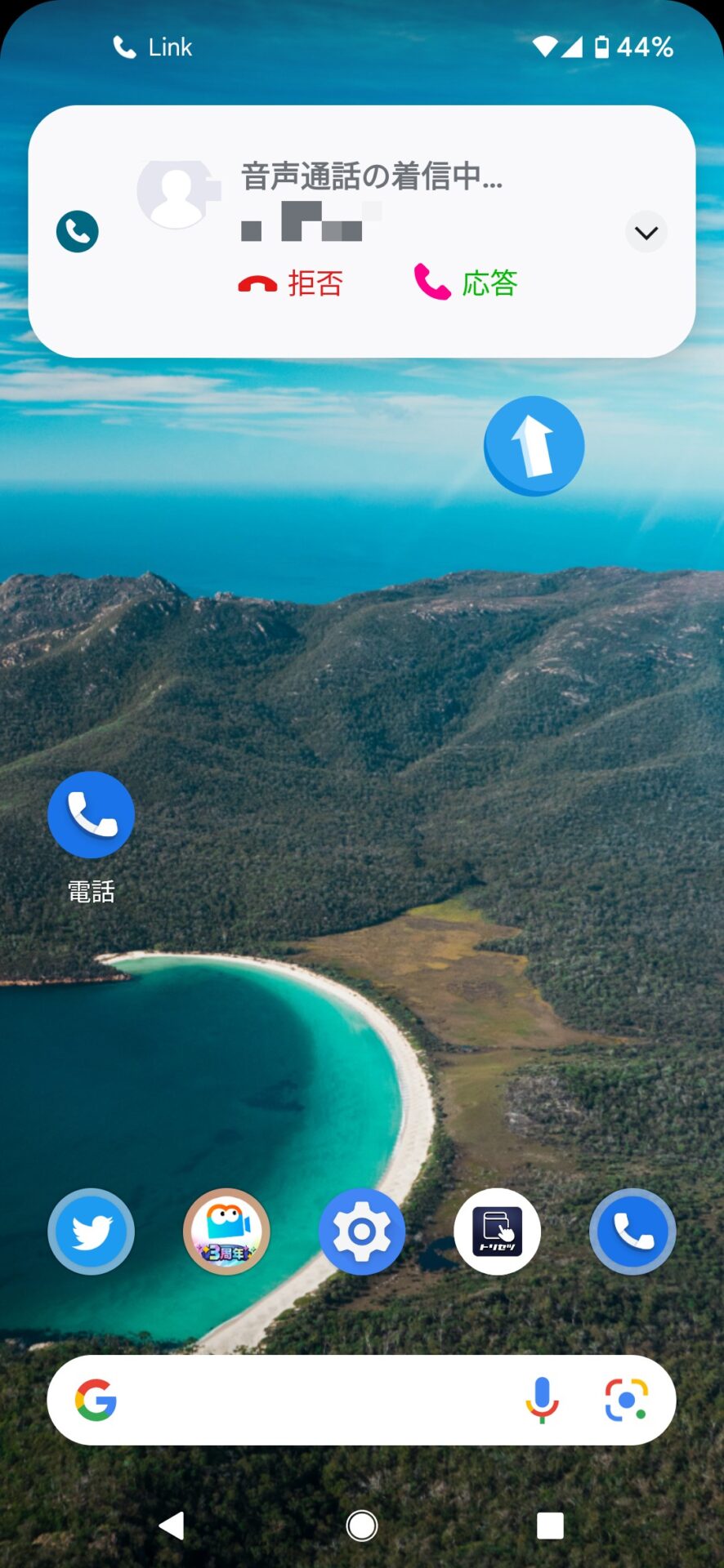724x1568 pixels.
Task: Start Google voice search microphone
Action: 542,1401
